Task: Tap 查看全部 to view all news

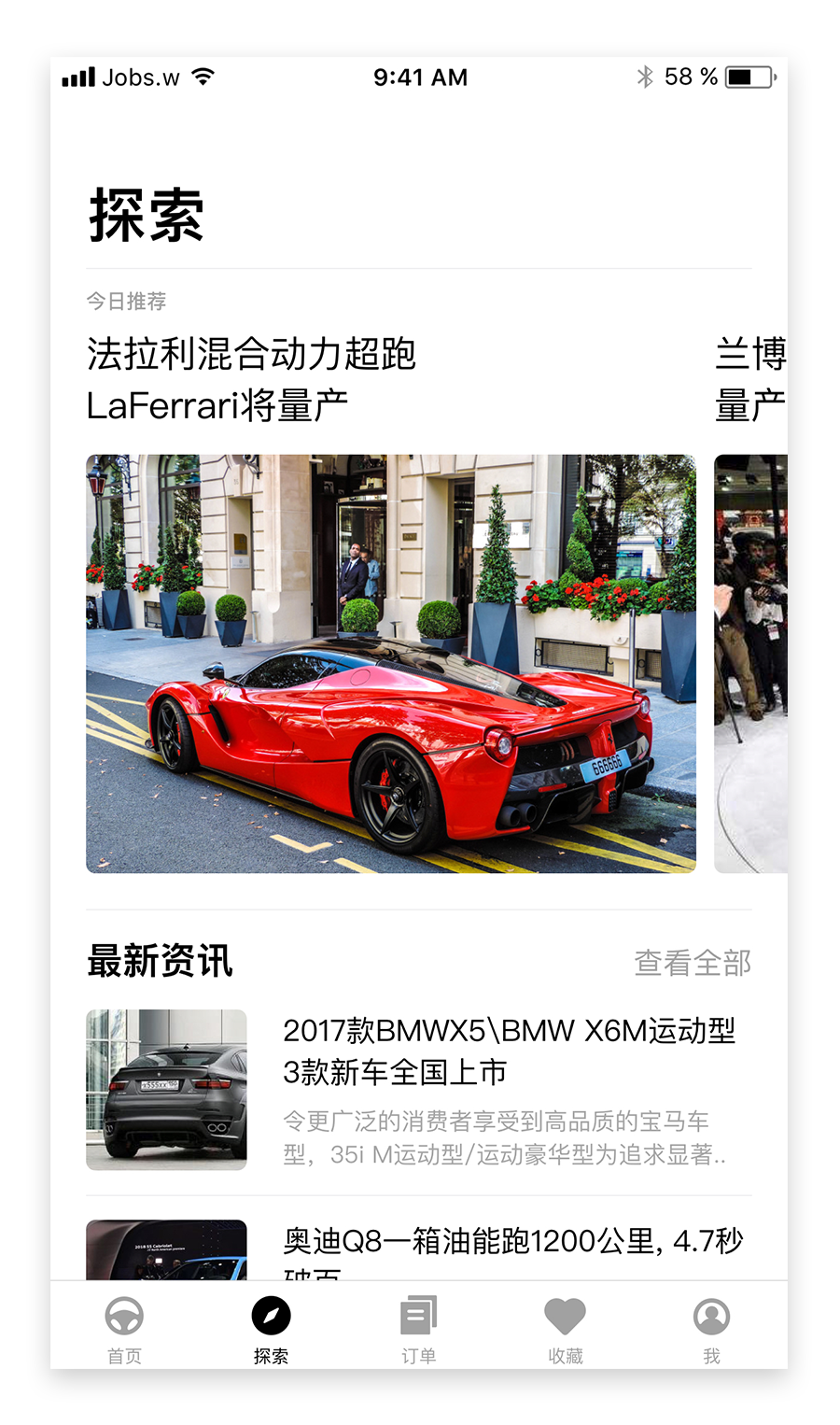Action: point(693,963)
